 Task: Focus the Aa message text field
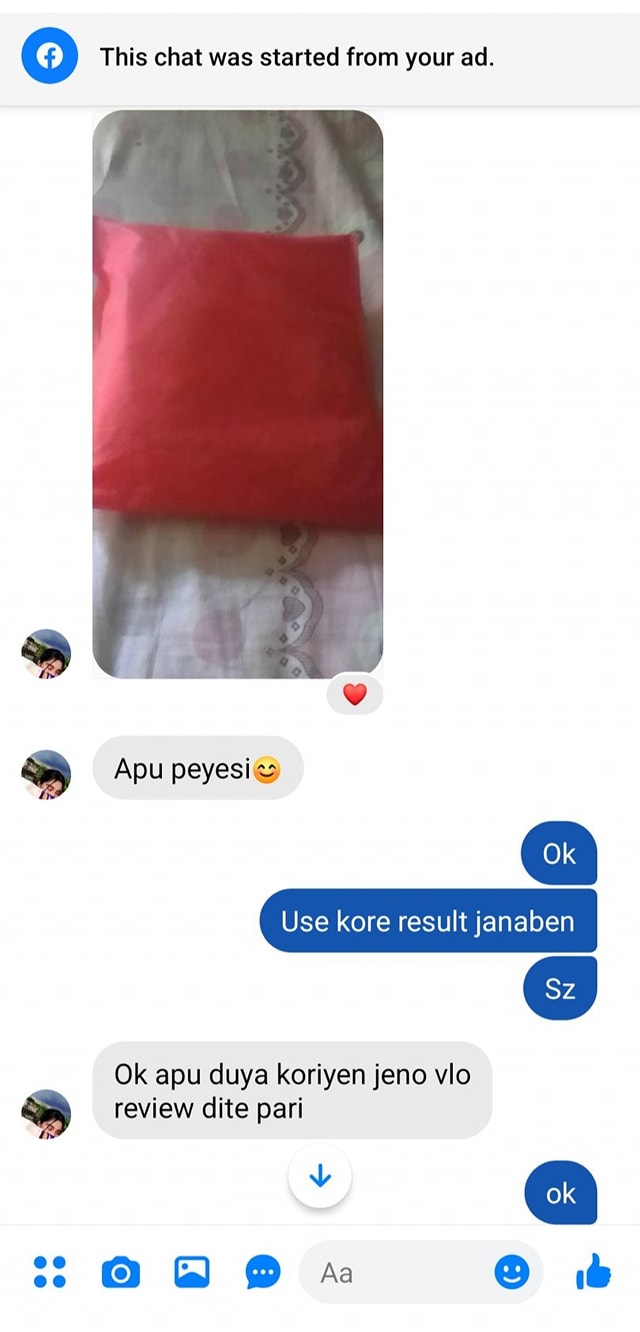coord(400,1272)
